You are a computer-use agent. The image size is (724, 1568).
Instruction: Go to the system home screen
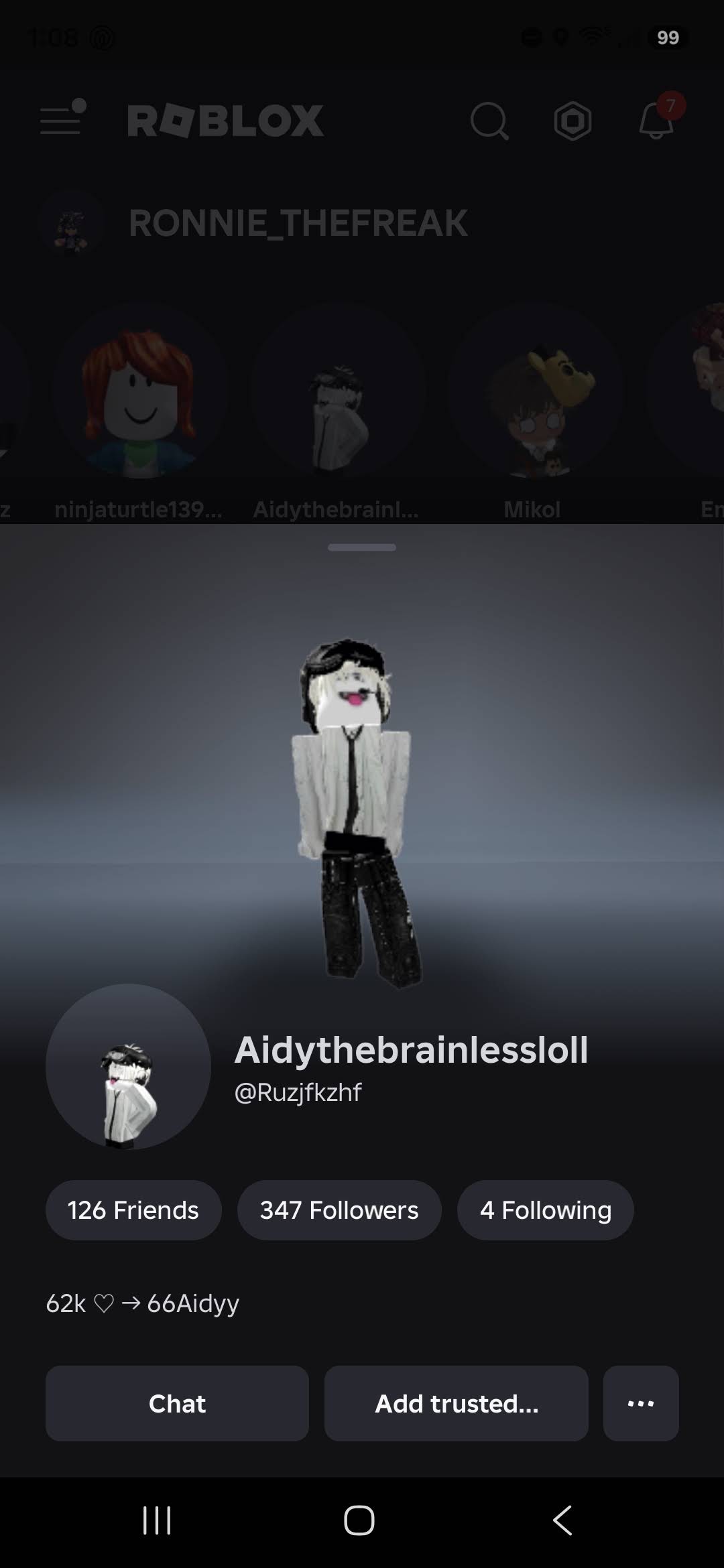coord(359,1520)
